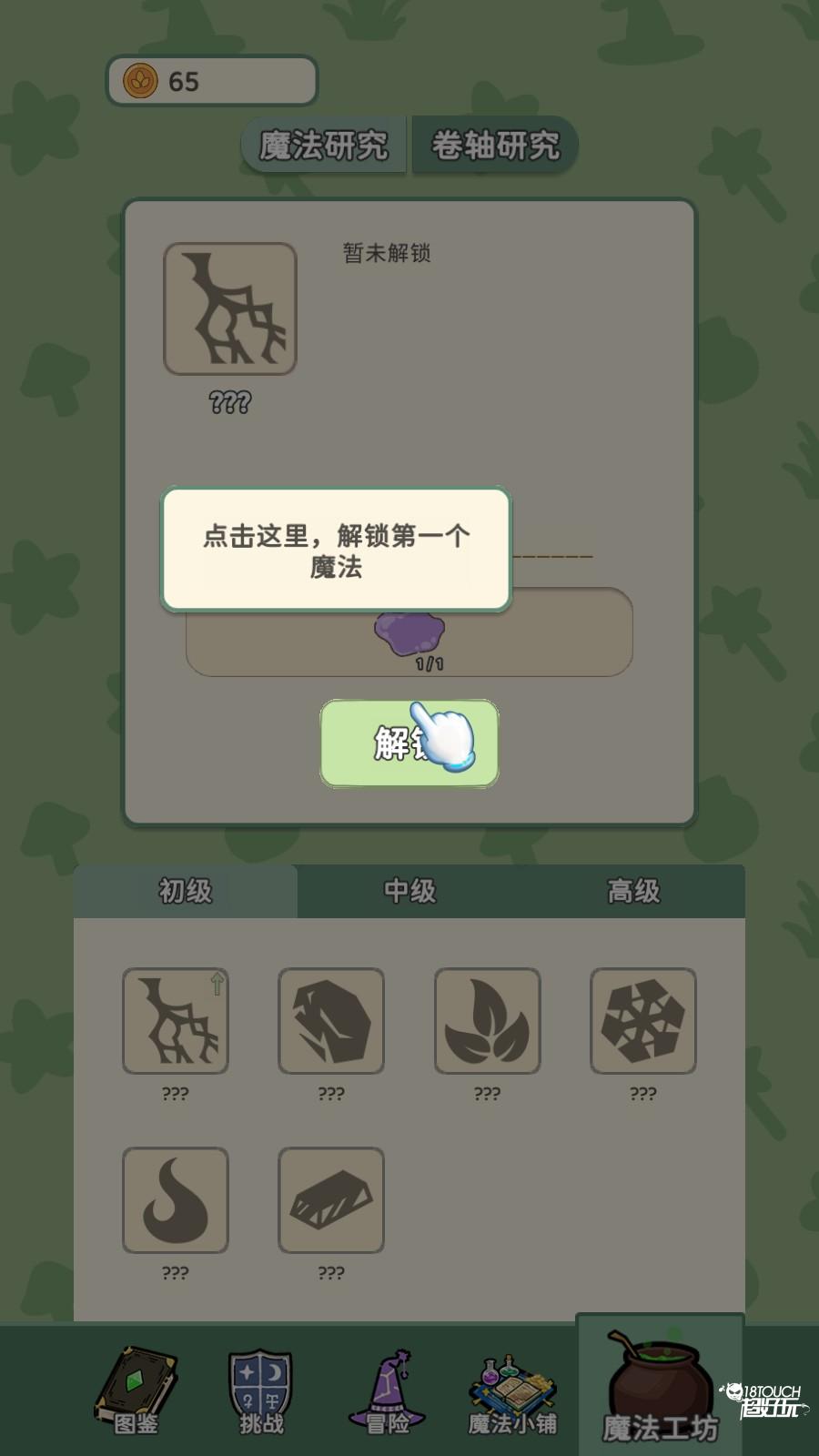This screenshot has height=1456, width=819.
Task: Select the flame spell icon
Action: 176,1200
